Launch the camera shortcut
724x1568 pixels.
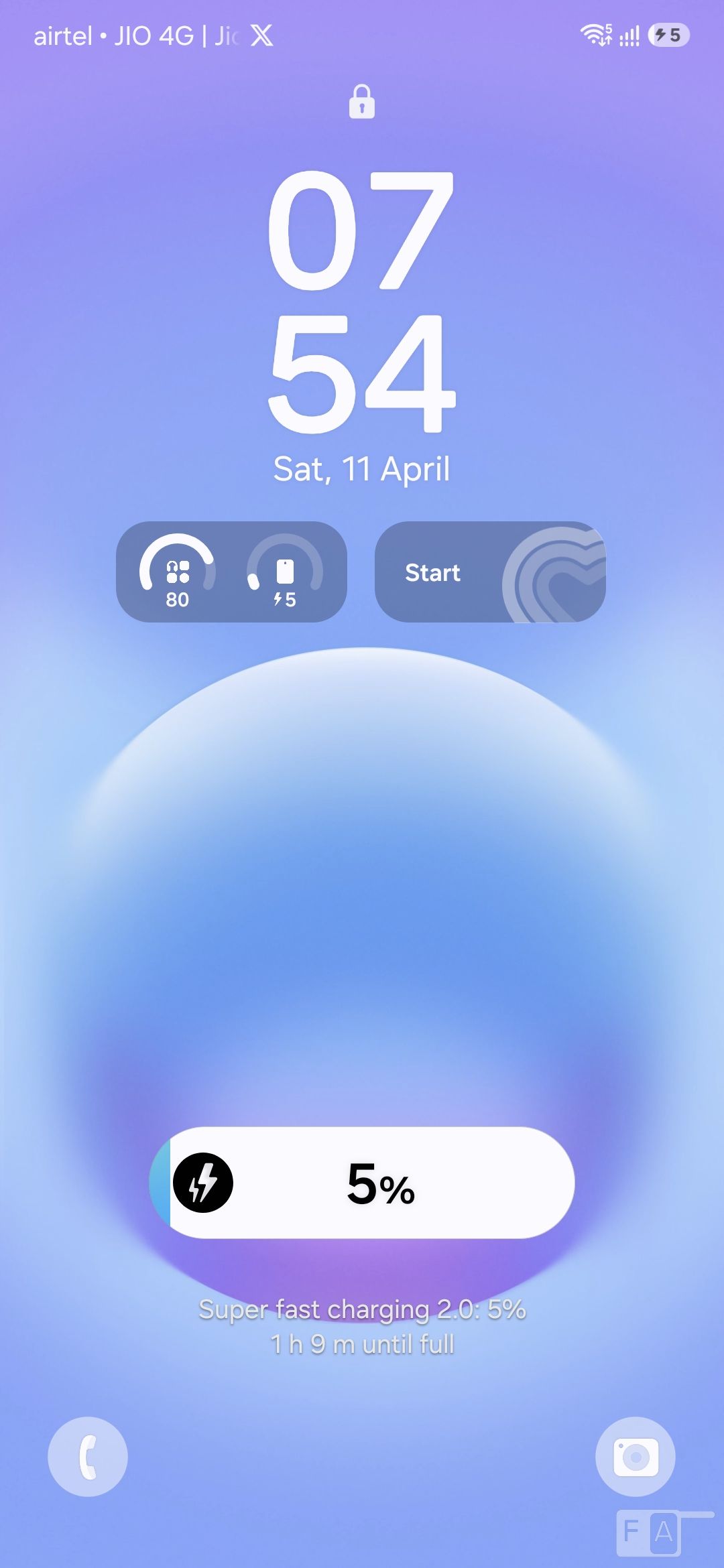click(635, 1456)
